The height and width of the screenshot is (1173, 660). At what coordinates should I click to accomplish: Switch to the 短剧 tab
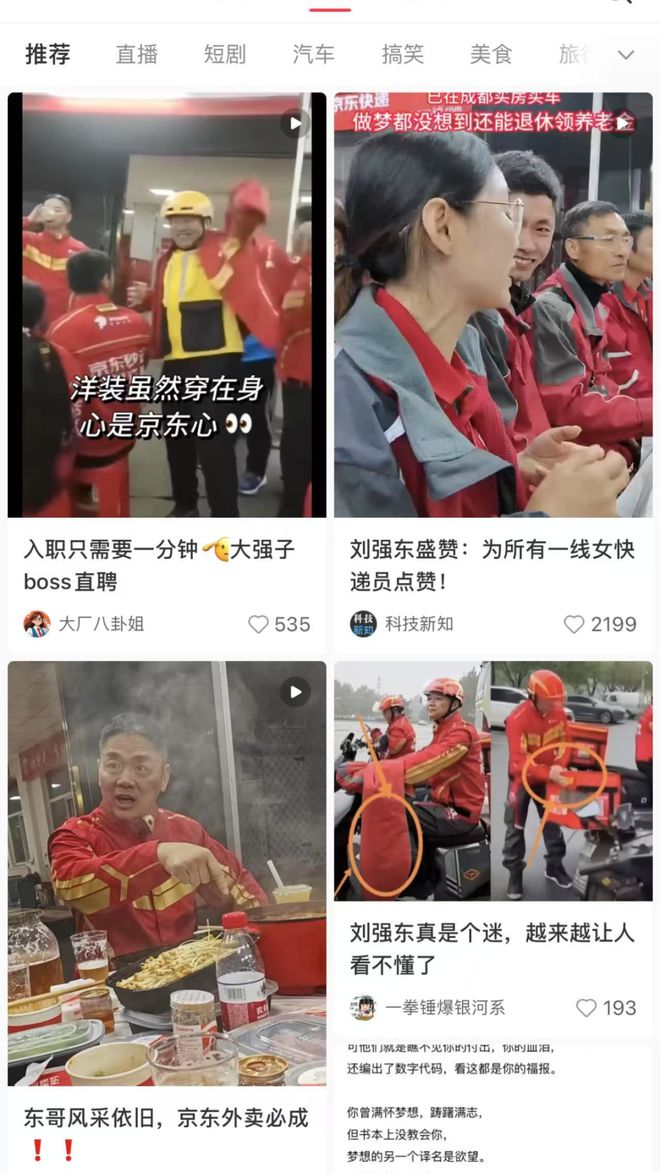[225, 54]
